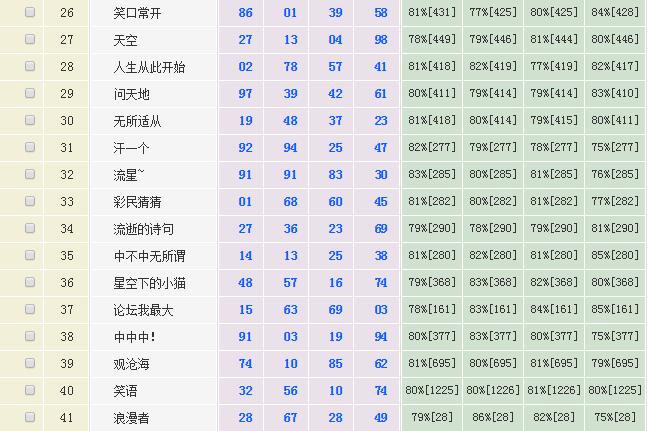Check the box beside 汗一个
The image size is (648, 431).
[x=30, y=147]
